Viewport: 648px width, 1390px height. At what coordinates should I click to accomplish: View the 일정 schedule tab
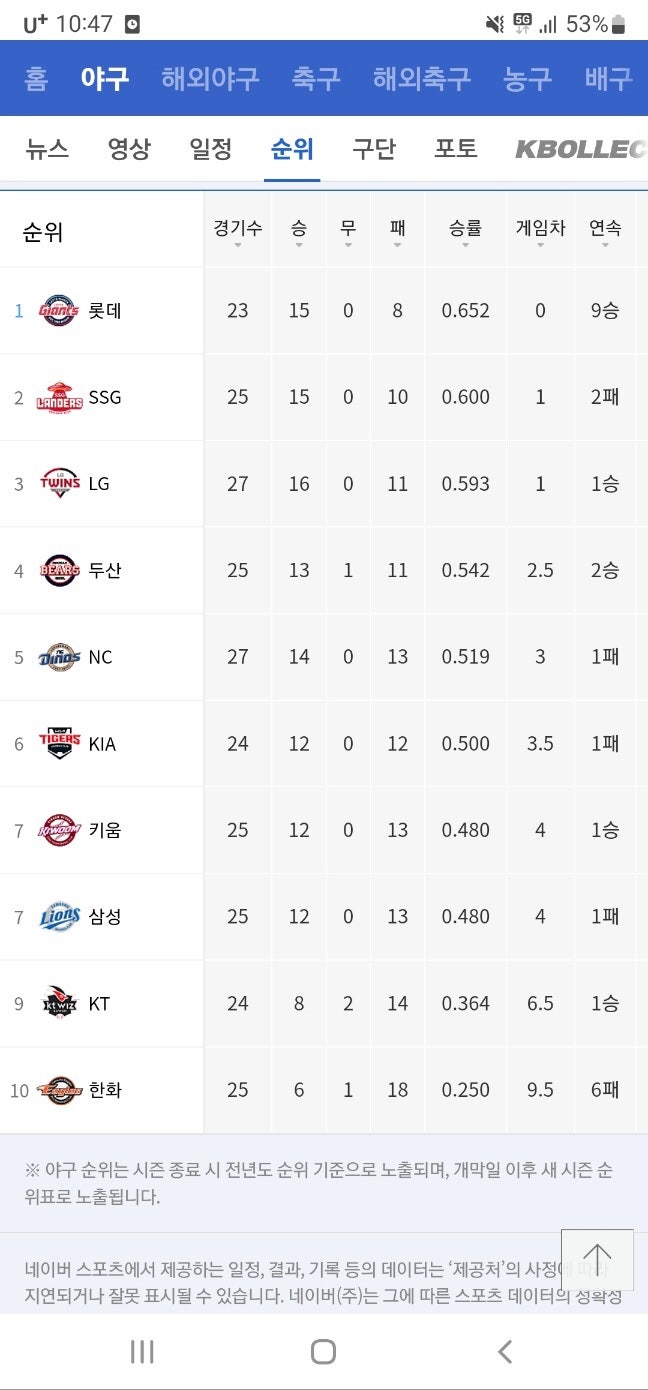tap(211, 150)
